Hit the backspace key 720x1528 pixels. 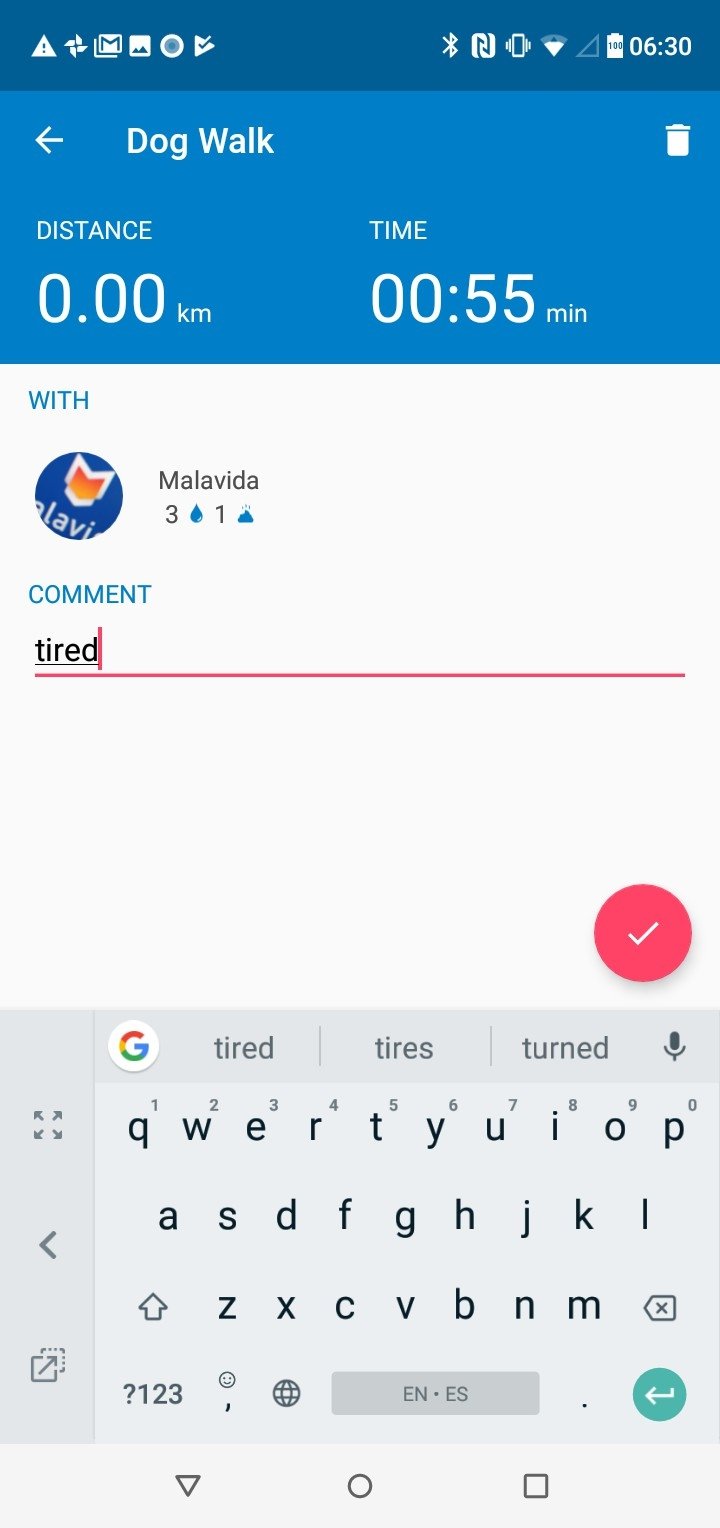point(659,1307)
